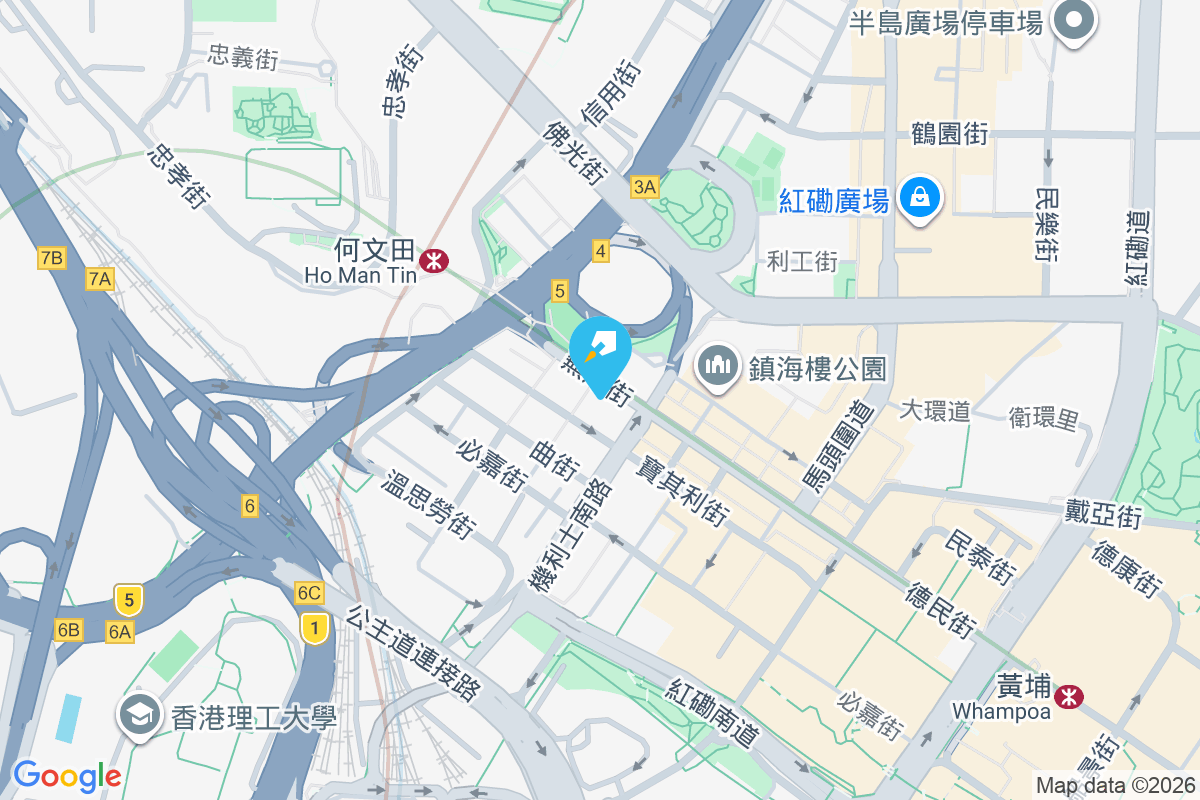Tap the Ho Man Tin station icon
The image size is (1200, 800).
(x=434, y=261)
